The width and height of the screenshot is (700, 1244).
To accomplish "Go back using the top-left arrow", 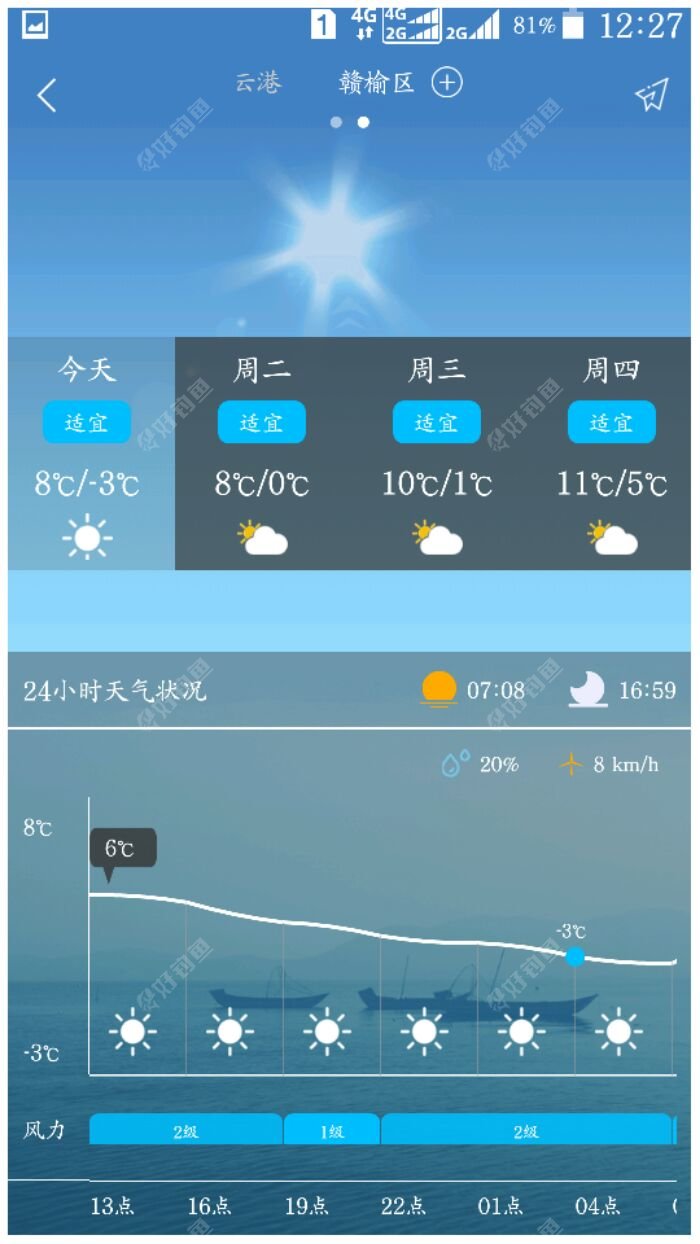I will [47, 95].
